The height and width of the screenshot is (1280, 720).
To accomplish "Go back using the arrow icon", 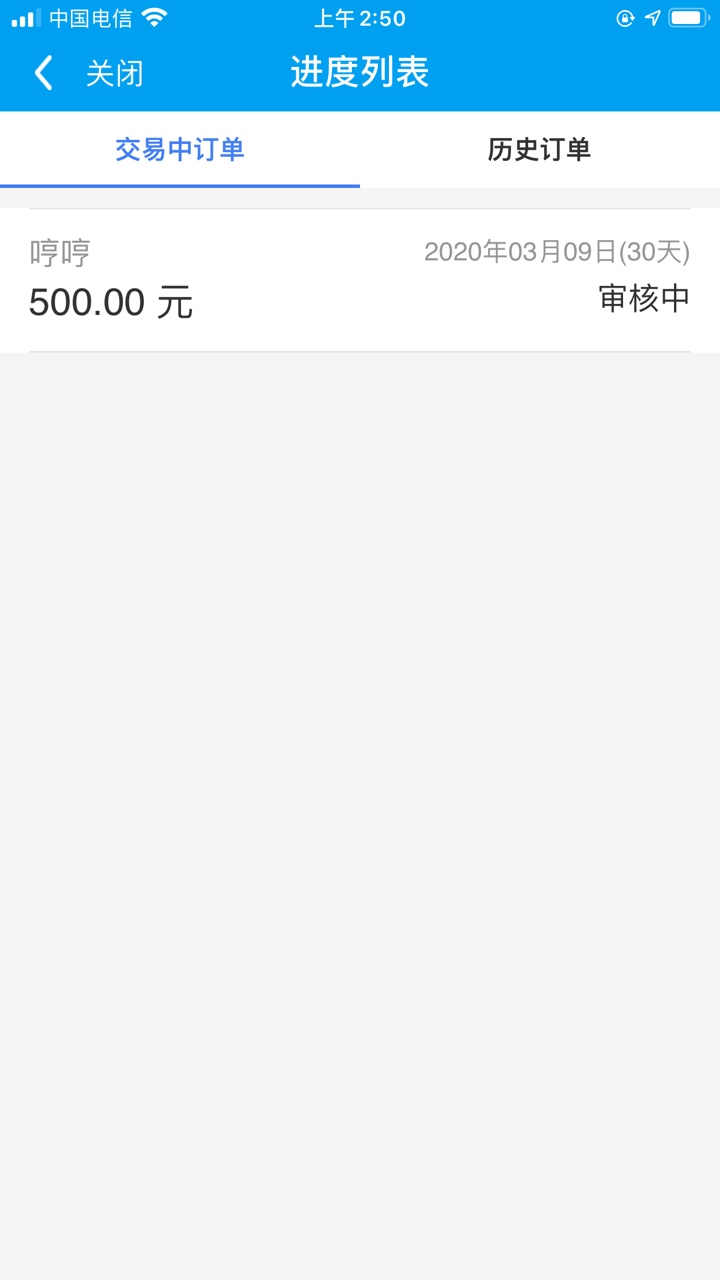I will (x=43, y=73).
